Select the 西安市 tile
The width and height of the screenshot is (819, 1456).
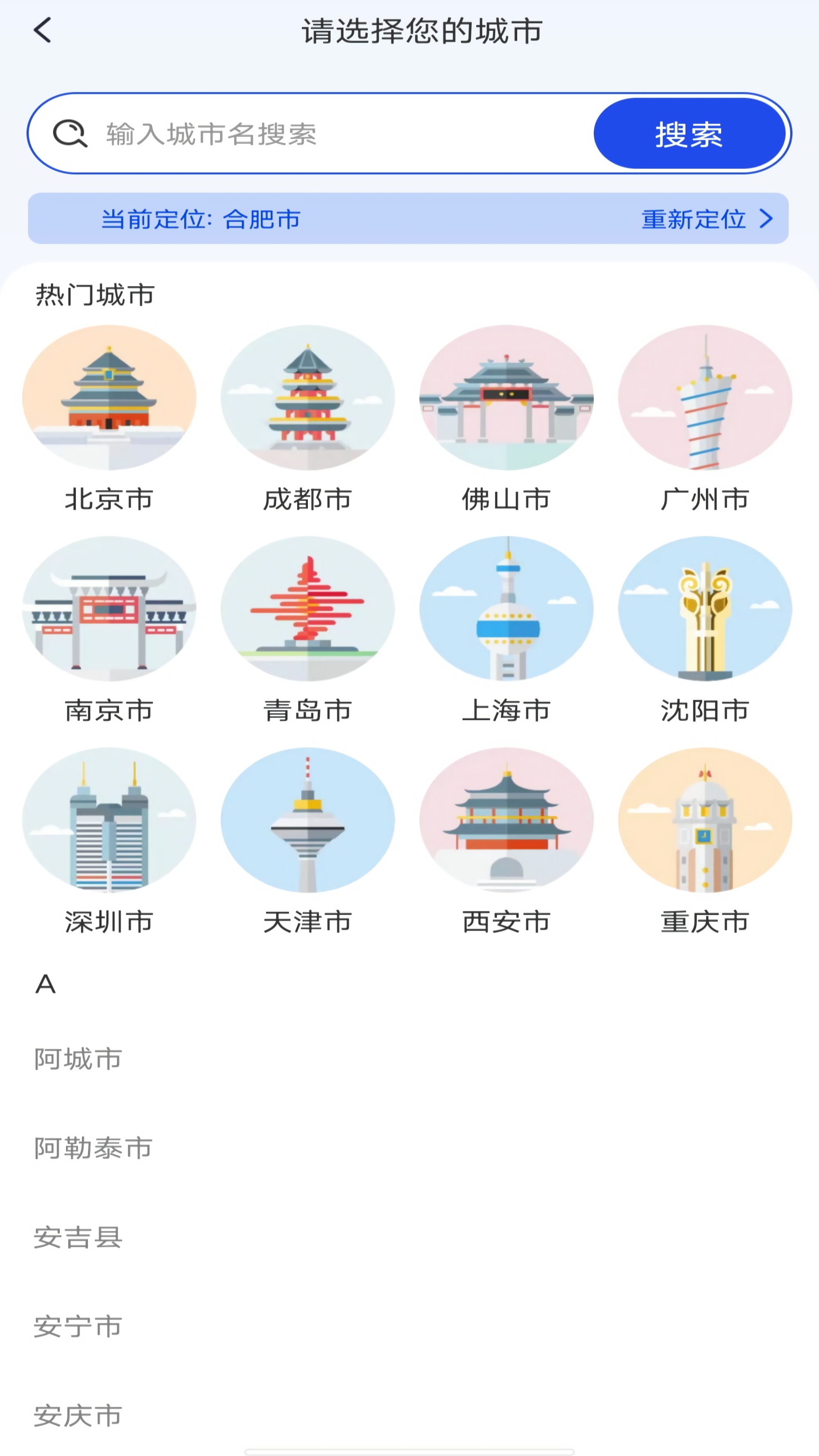[506, 841]
